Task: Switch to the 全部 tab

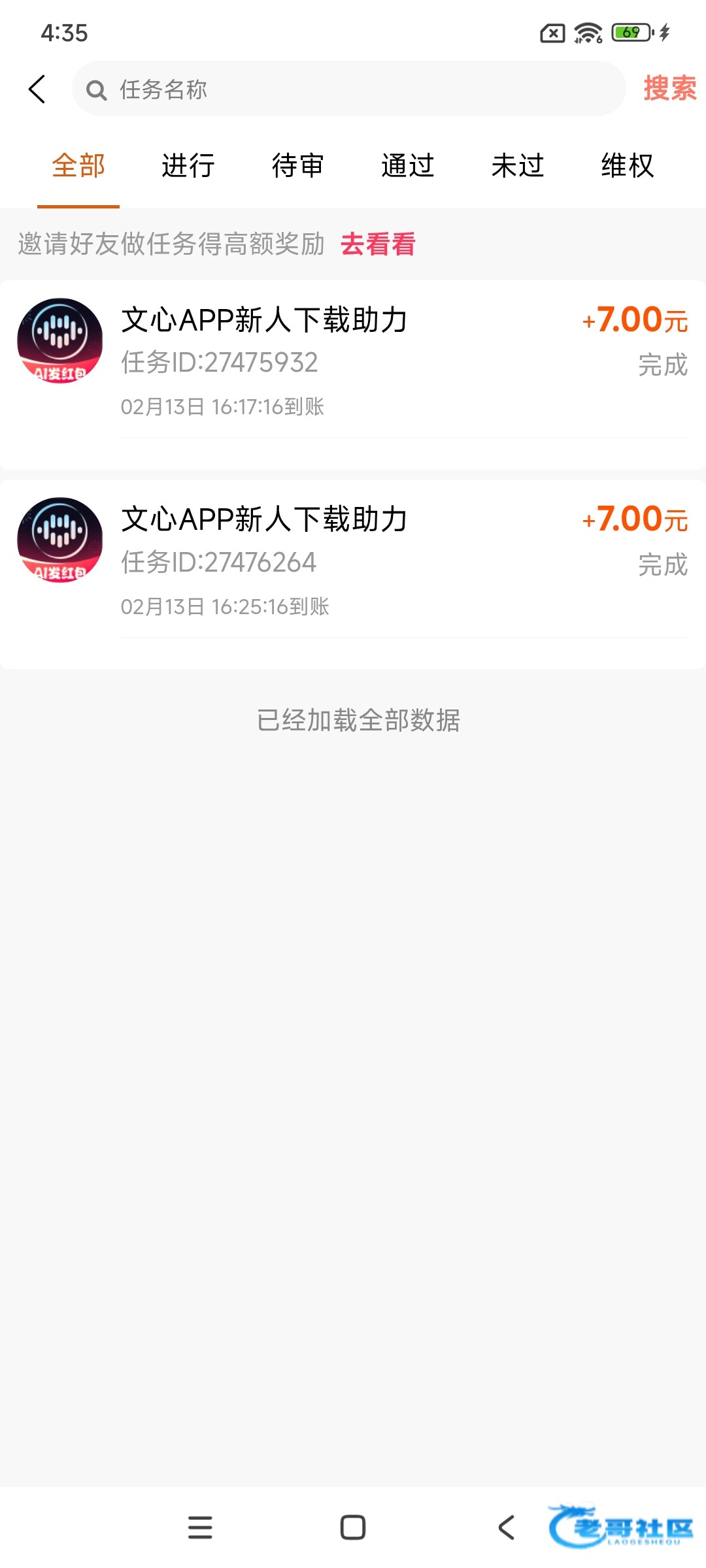Action: pyautogui.click(x=78, y=166)
